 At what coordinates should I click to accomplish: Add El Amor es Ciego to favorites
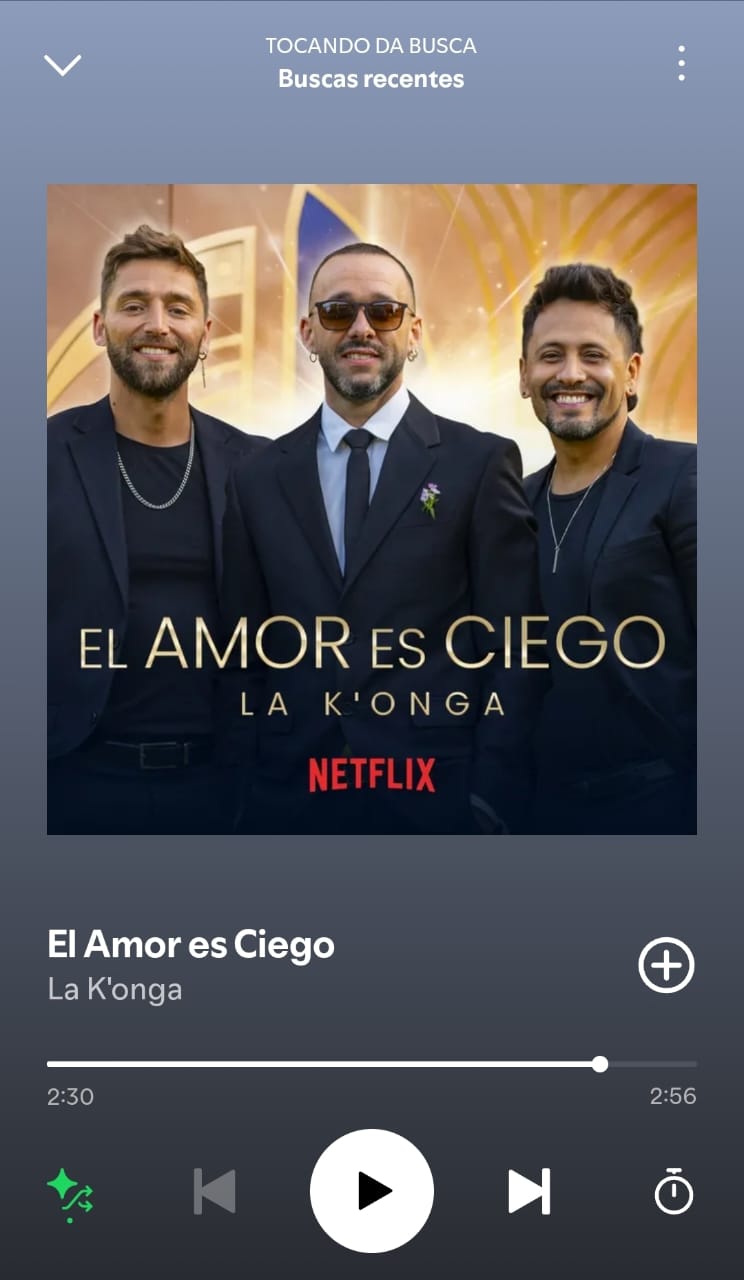[x=665, y=966]
